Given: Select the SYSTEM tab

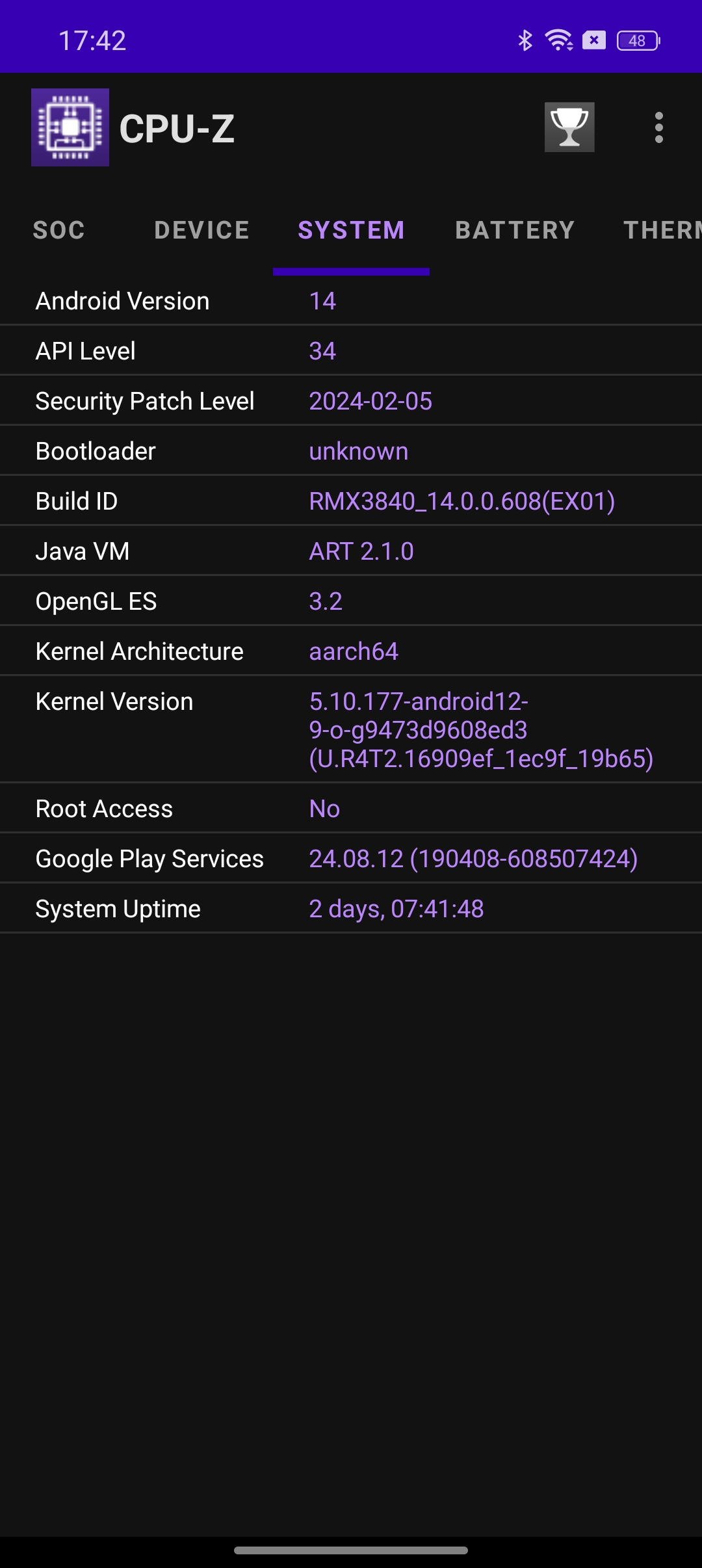Looking at the screenshot, I should (351, 230).
